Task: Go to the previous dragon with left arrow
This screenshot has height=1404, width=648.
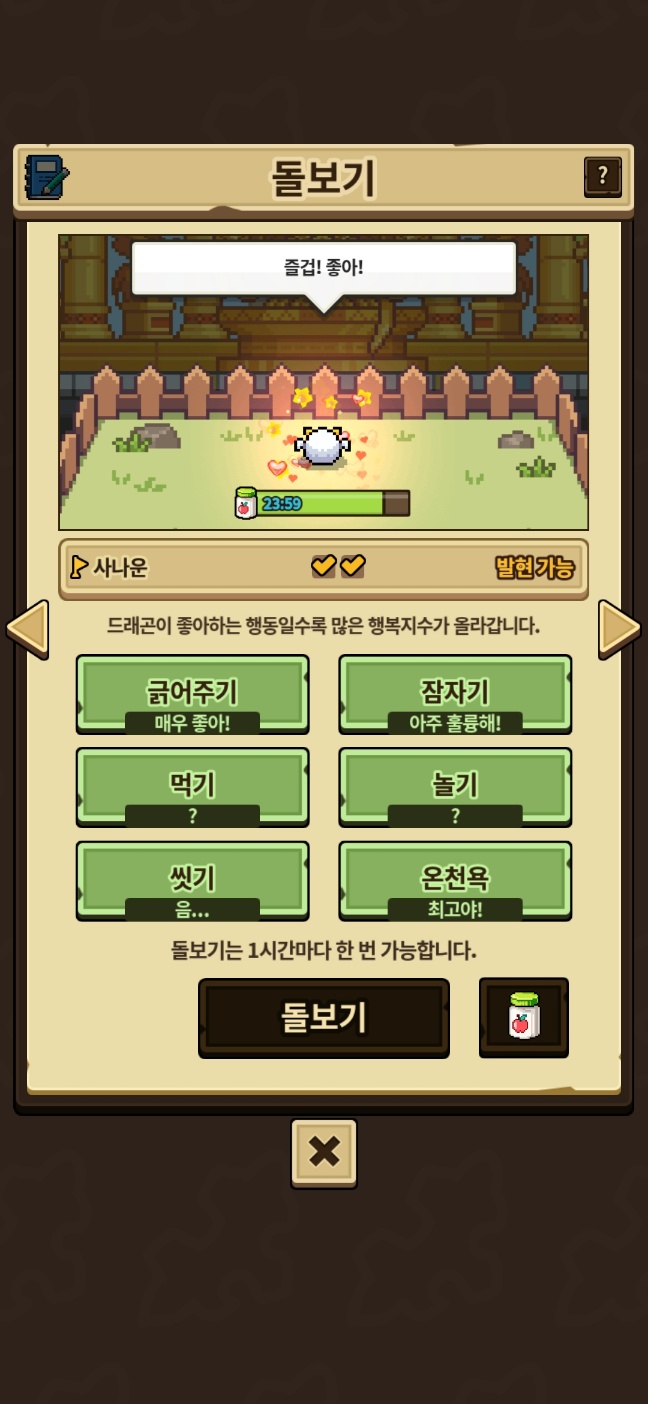Action: point(27,628)
